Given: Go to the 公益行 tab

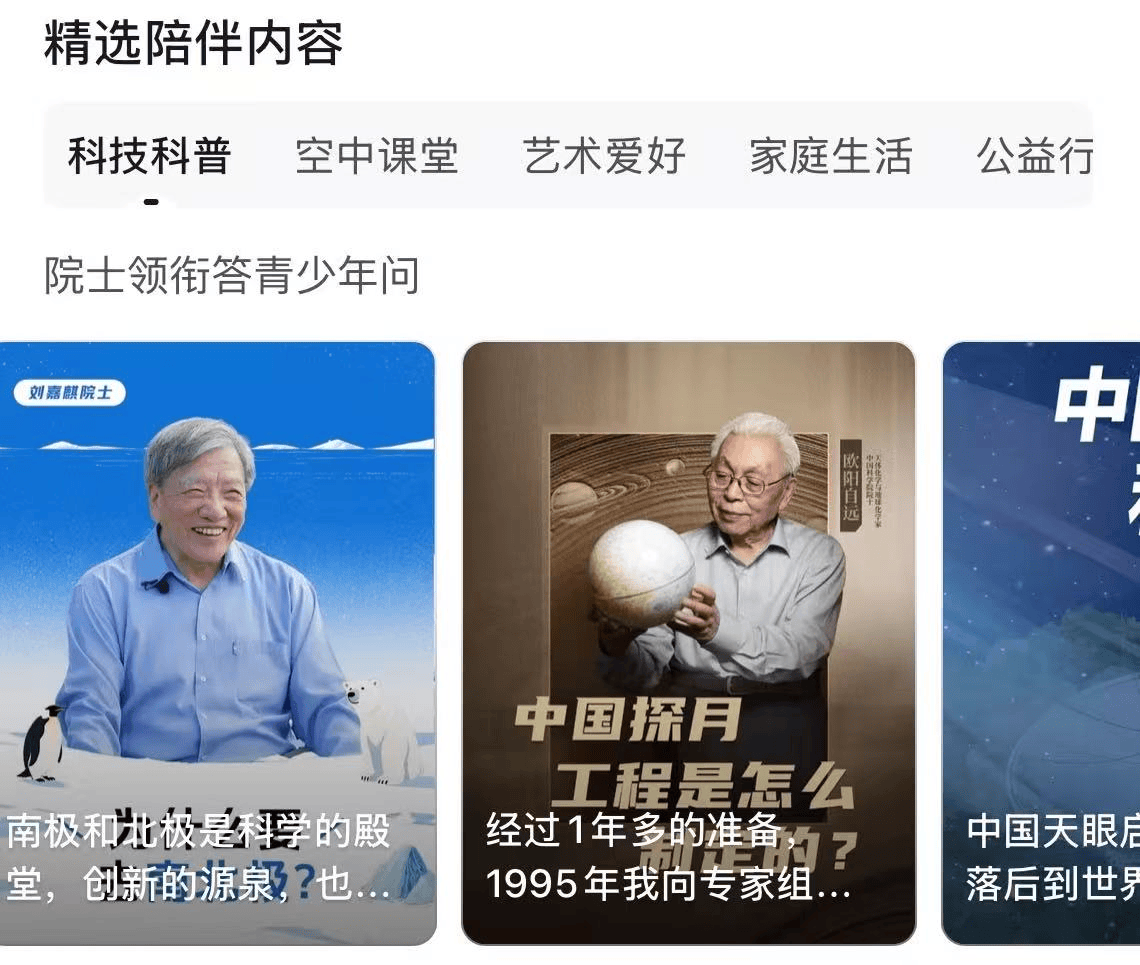Looking at the screenshot, I should (1034, 157).
